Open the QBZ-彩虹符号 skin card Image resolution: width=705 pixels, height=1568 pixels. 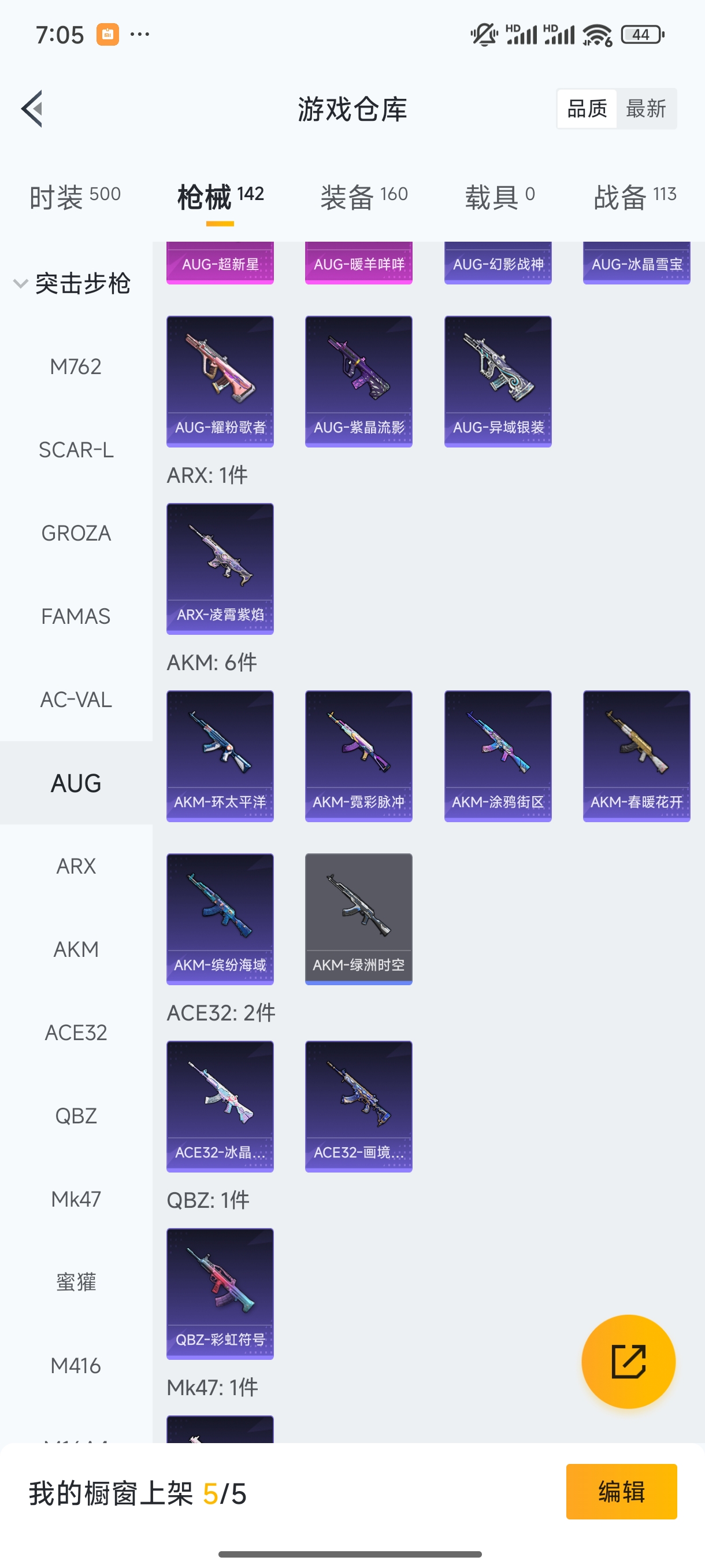[x=220, y=1293]
